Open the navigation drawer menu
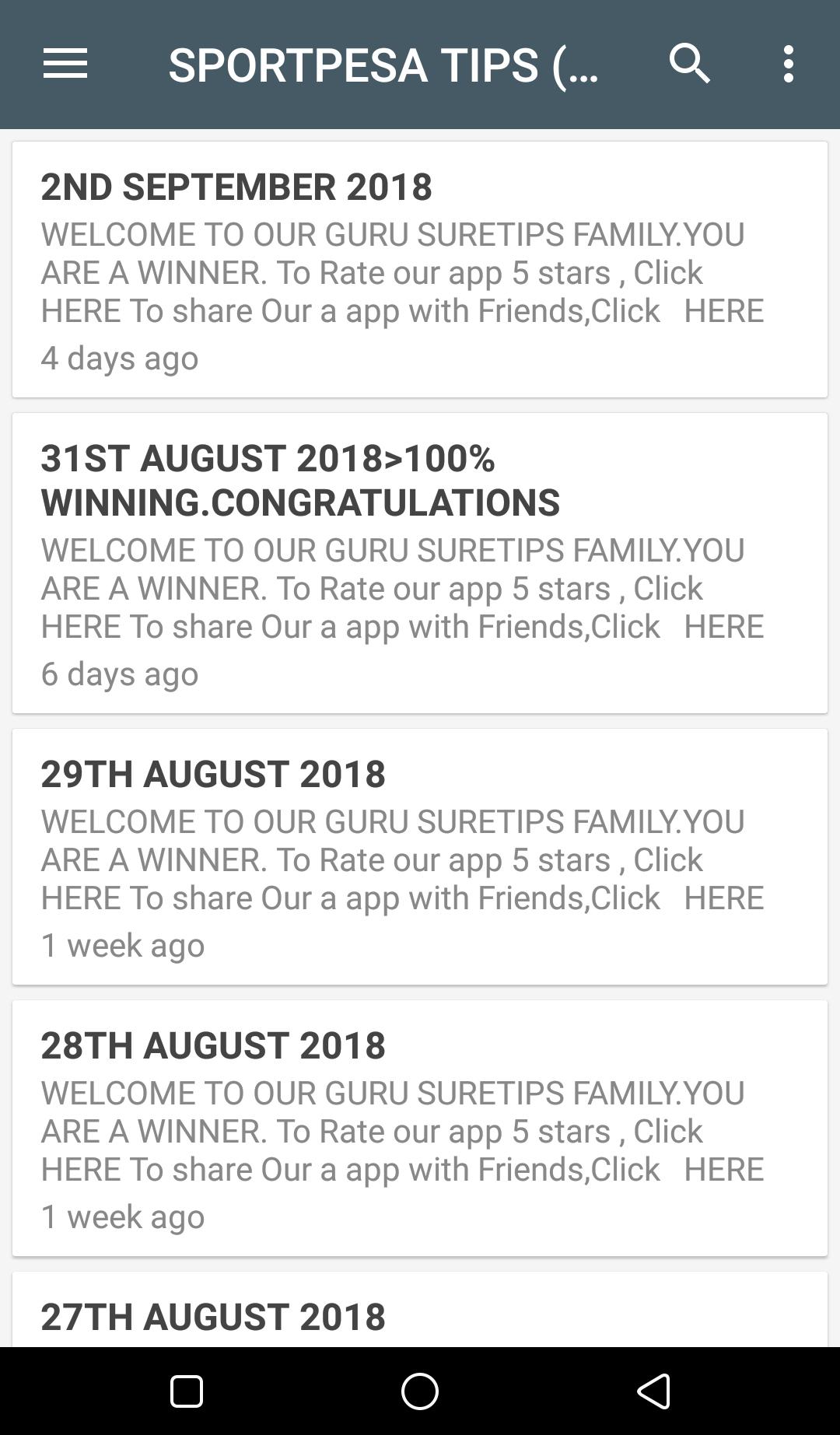840x1435 pixels. tap(65, 64)
